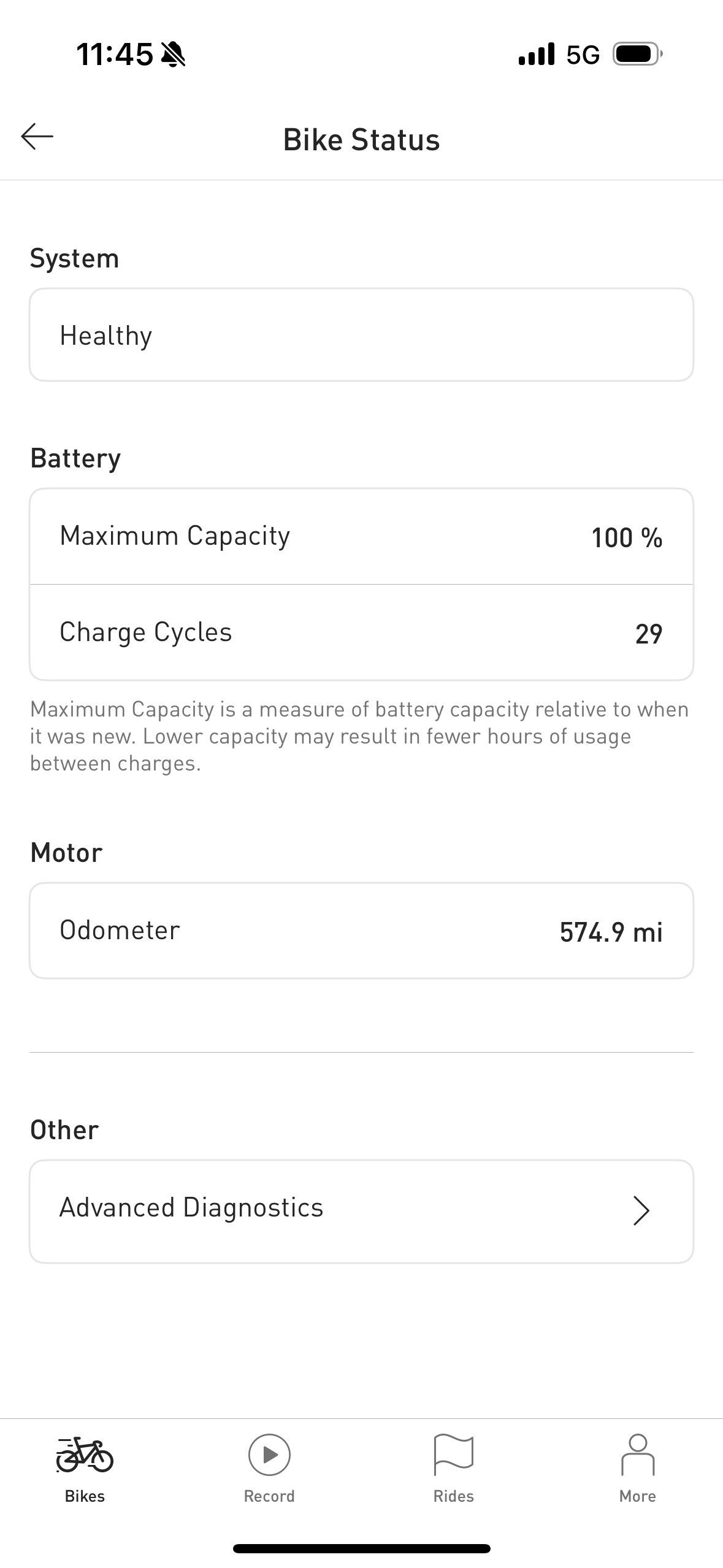
Task: Switch to the Record tab
Action: click(x=269, y=1467)
